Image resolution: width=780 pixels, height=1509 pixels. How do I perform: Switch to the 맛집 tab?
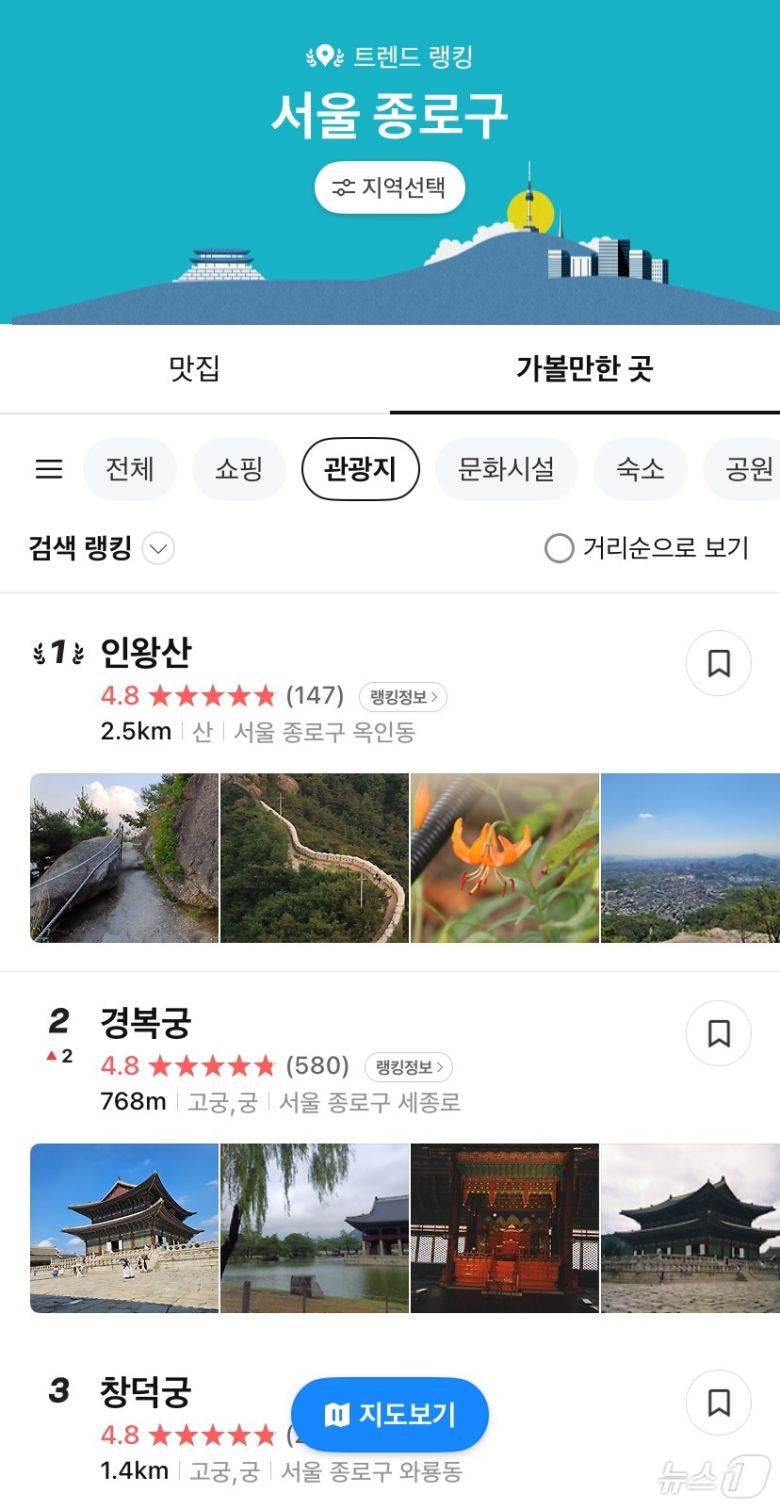[195, 368]
